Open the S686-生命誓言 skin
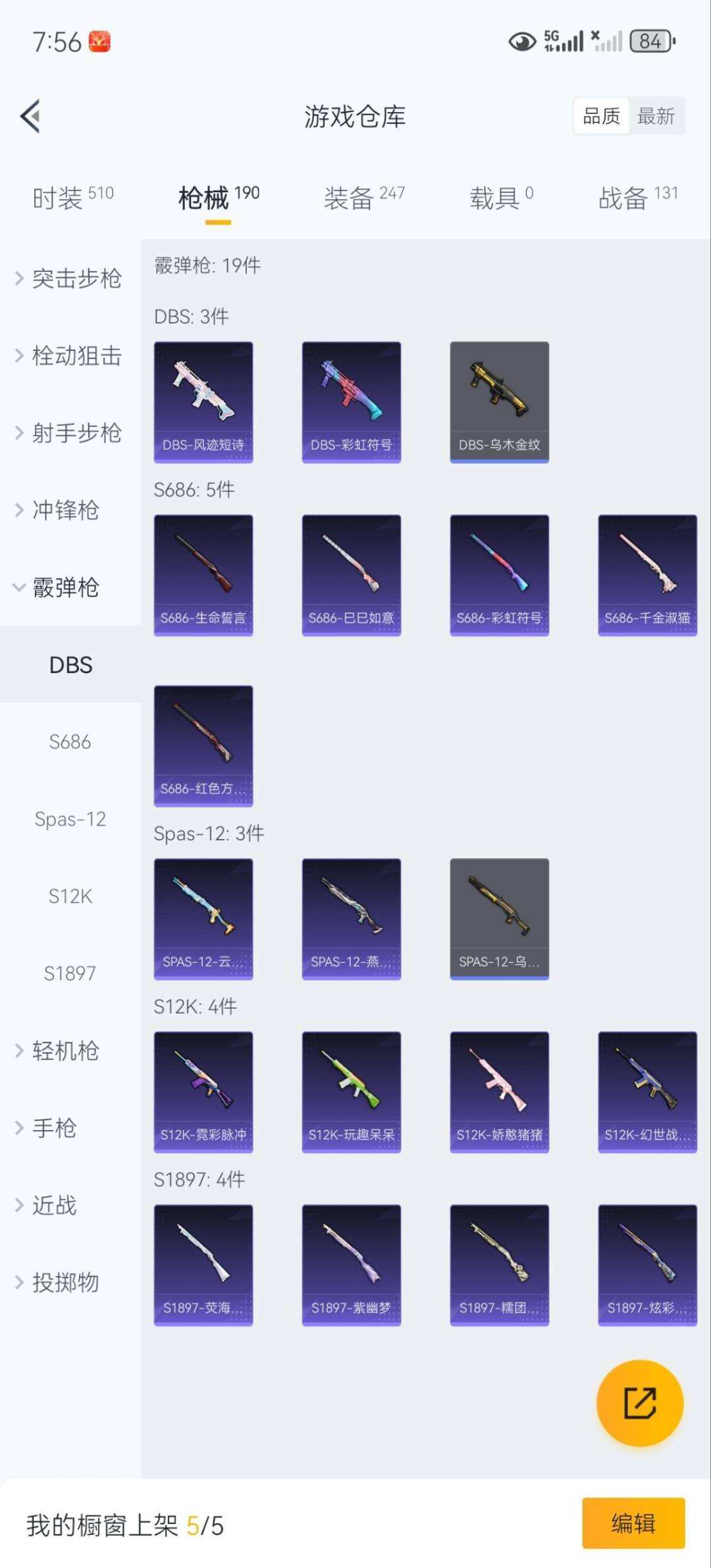The height and width of the screenshot is (1568, 711). pos(203,575)
